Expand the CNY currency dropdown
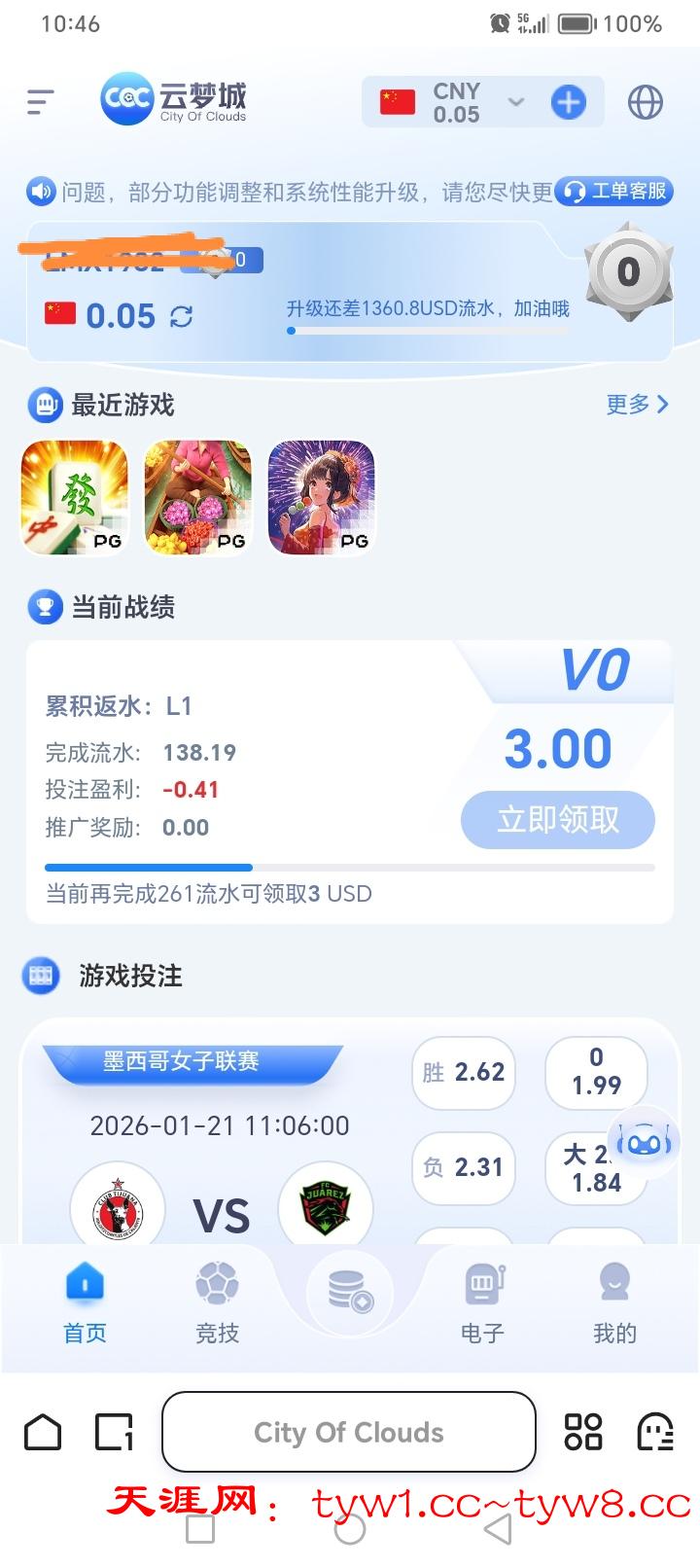Screen dimensions: 700x1568 pos(516,102)
